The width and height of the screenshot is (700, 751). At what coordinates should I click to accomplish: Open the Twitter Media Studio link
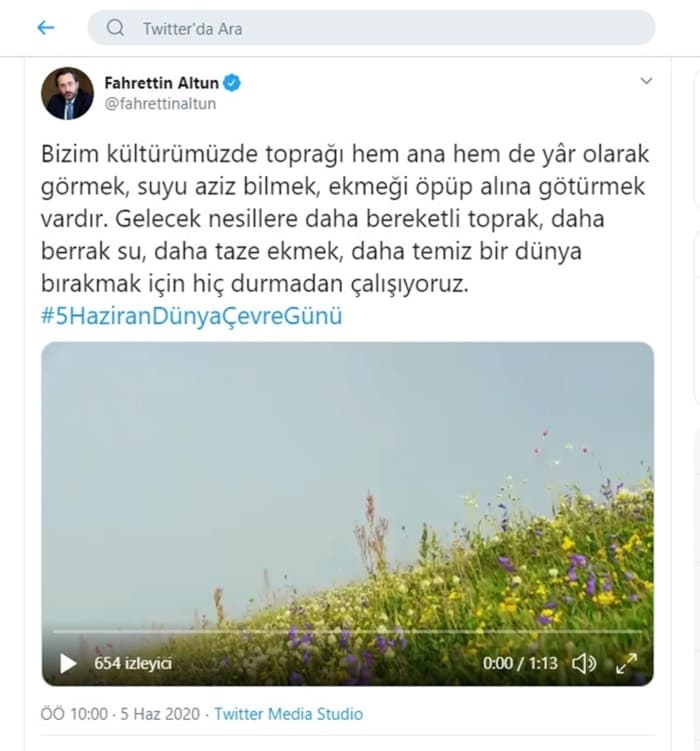point(288,714)
